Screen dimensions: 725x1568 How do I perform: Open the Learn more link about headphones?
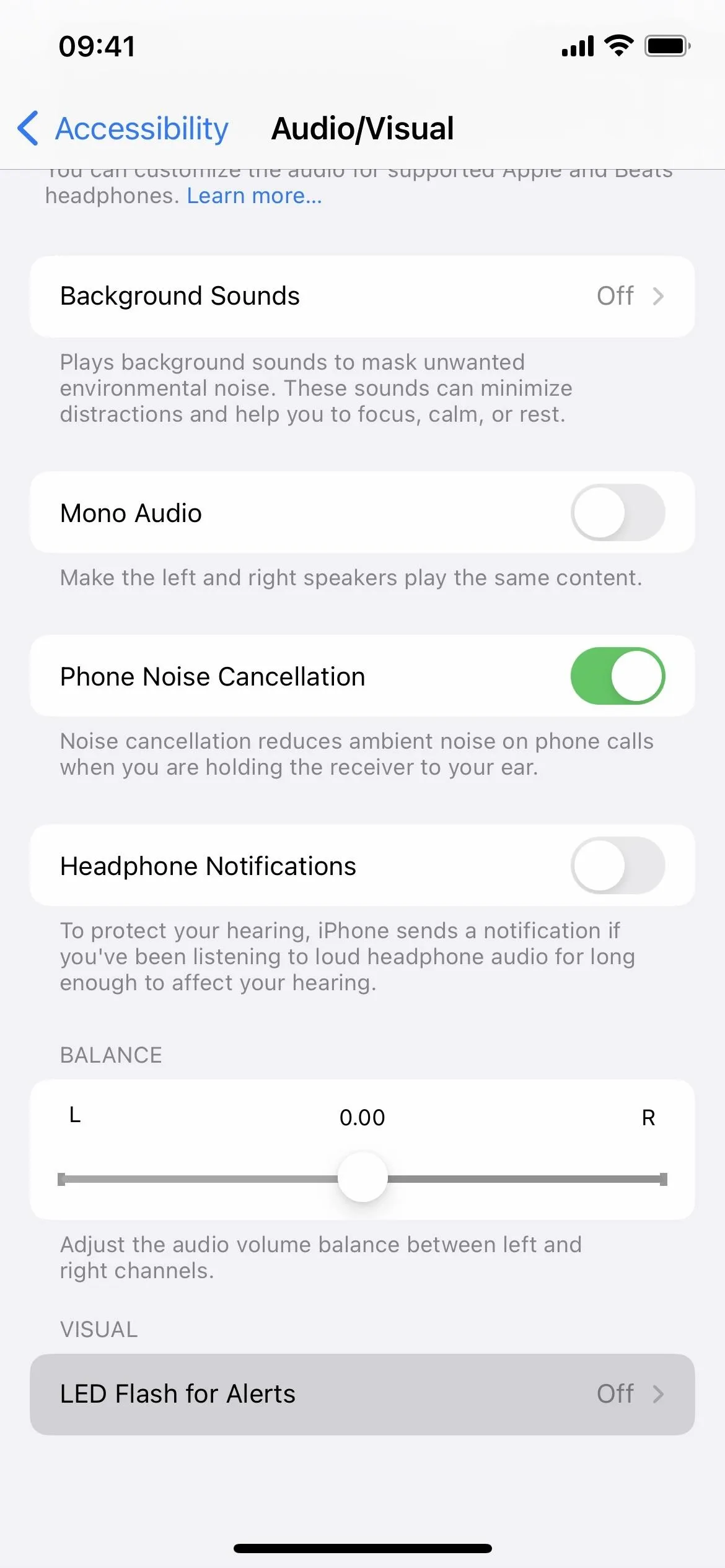(x=255, y=196)
